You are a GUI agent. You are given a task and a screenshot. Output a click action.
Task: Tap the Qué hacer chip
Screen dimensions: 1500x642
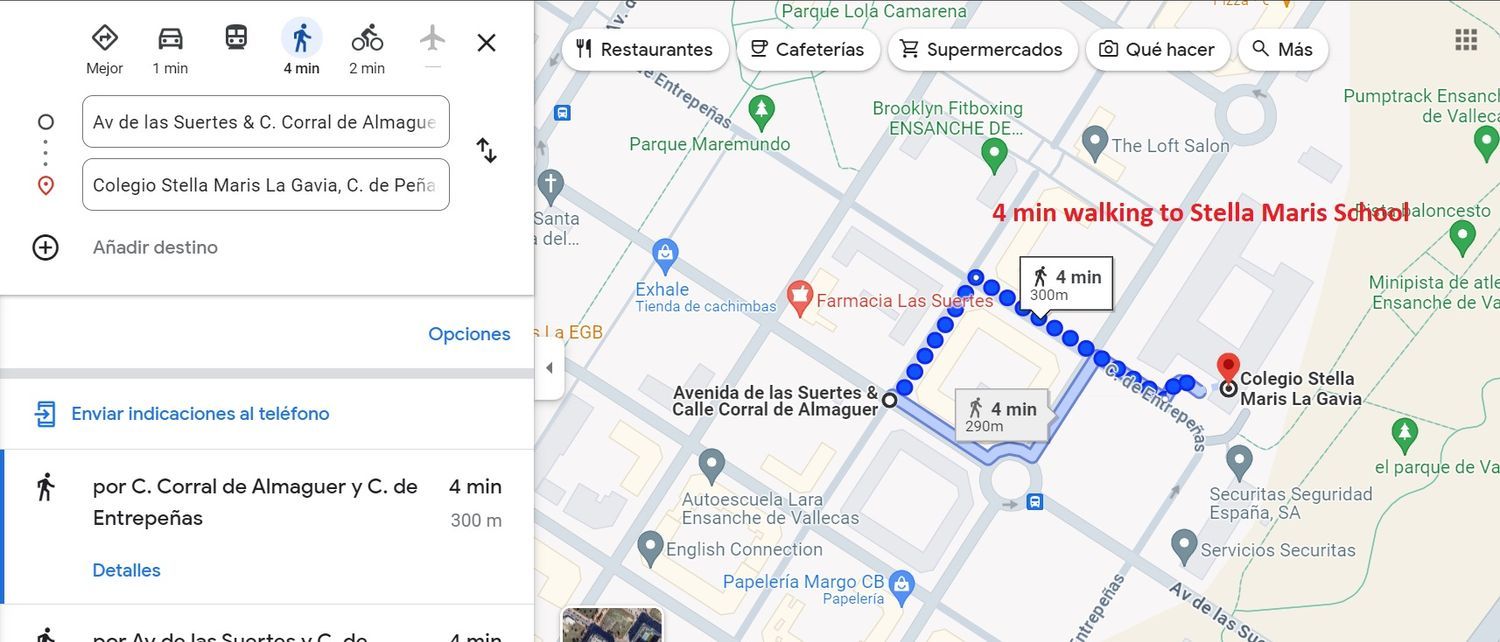point(1157,49)
